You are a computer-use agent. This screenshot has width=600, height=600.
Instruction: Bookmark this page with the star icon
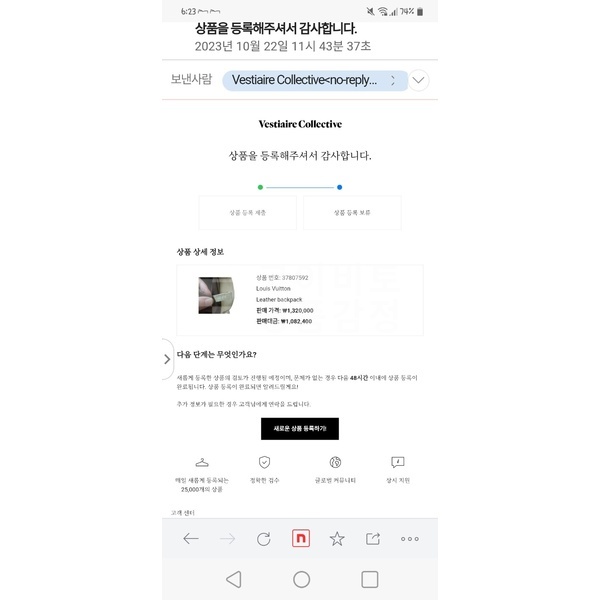(337, 538)
